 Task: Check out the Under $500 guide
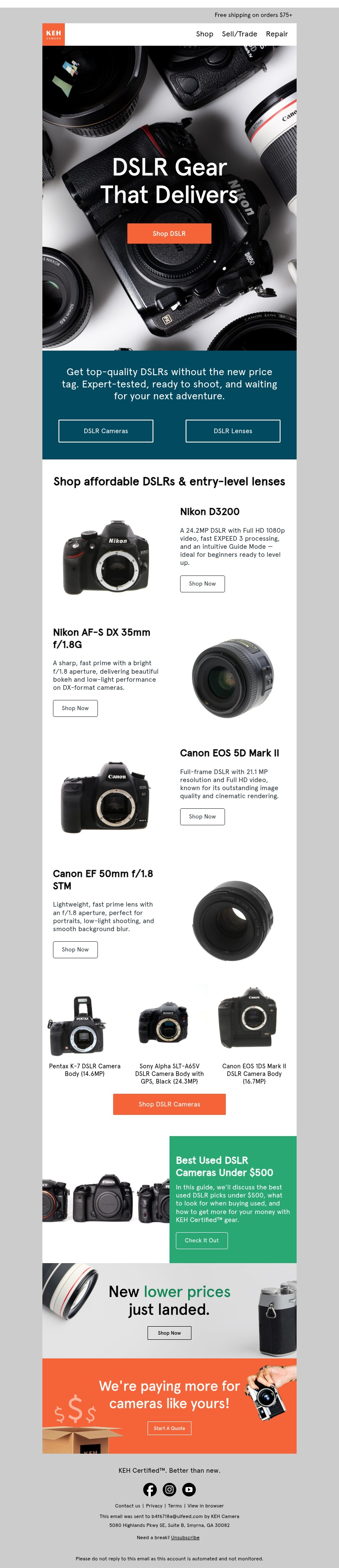(x=201, y=1240)
